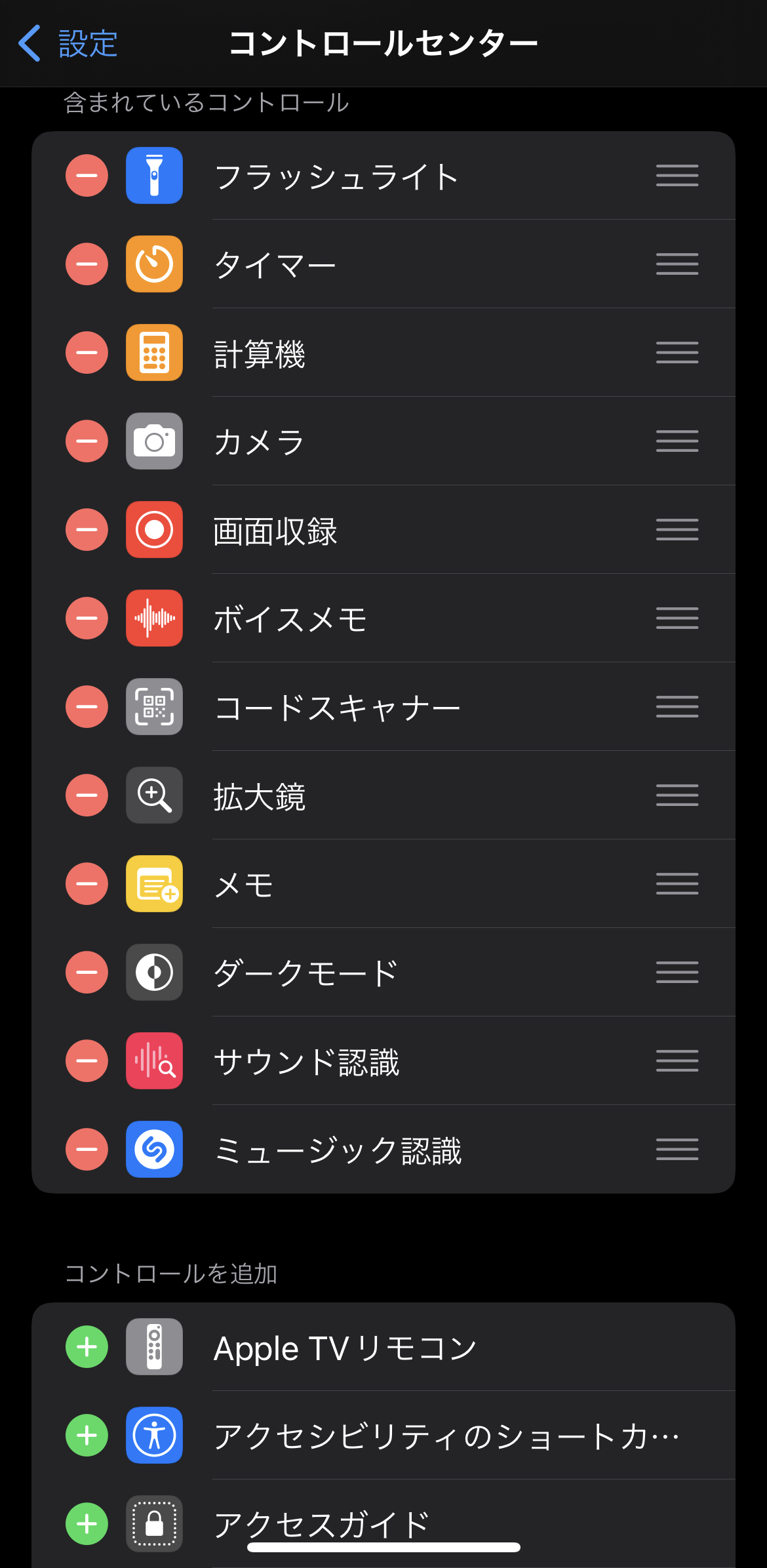Screen dimensions: 767x1568
Task: Remove コードスキャナー from the list
Action: point(87,707)
